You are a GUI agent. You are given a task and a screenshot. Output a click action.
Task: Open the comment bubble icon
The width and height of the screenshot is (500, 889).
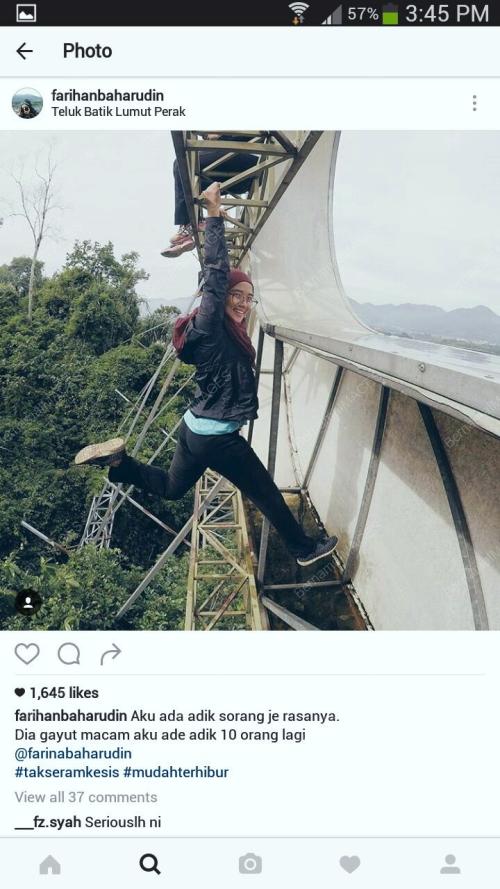coord(69,654)
